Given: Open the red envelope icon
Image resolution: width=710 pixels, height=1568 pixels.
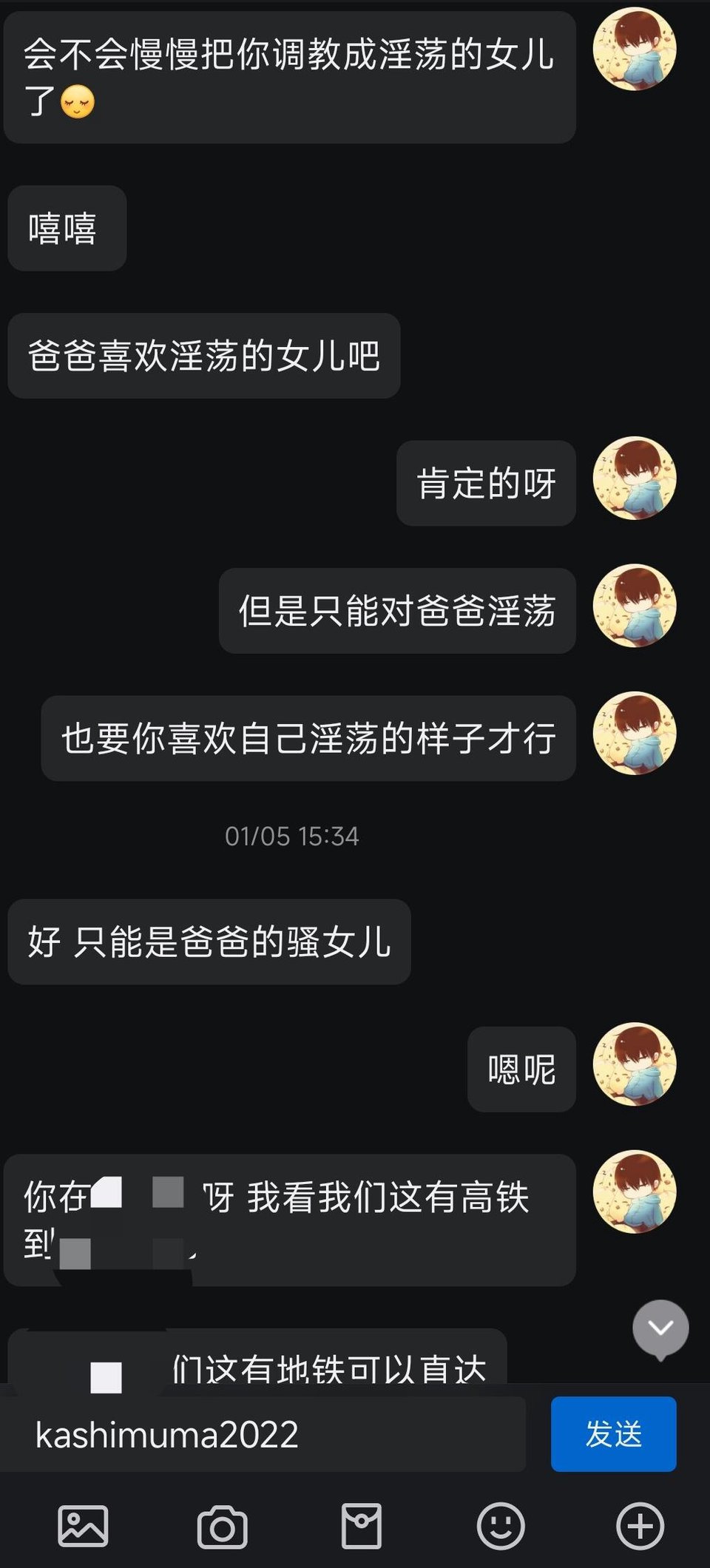Looking at the screenshot, I should coord(362,1526).
